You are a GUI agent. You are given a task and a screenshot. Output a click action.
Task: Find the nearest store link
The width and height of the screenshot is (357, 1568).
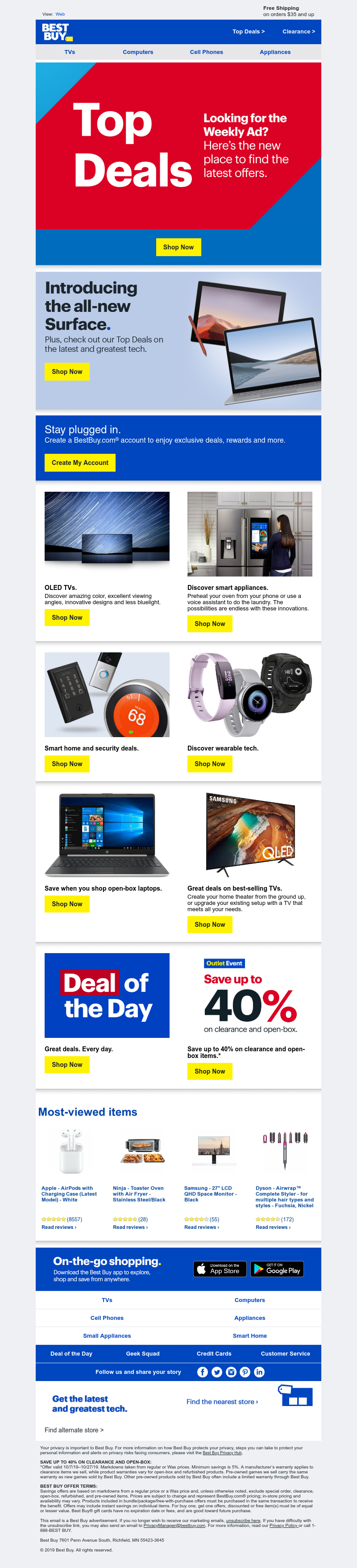222,1402
